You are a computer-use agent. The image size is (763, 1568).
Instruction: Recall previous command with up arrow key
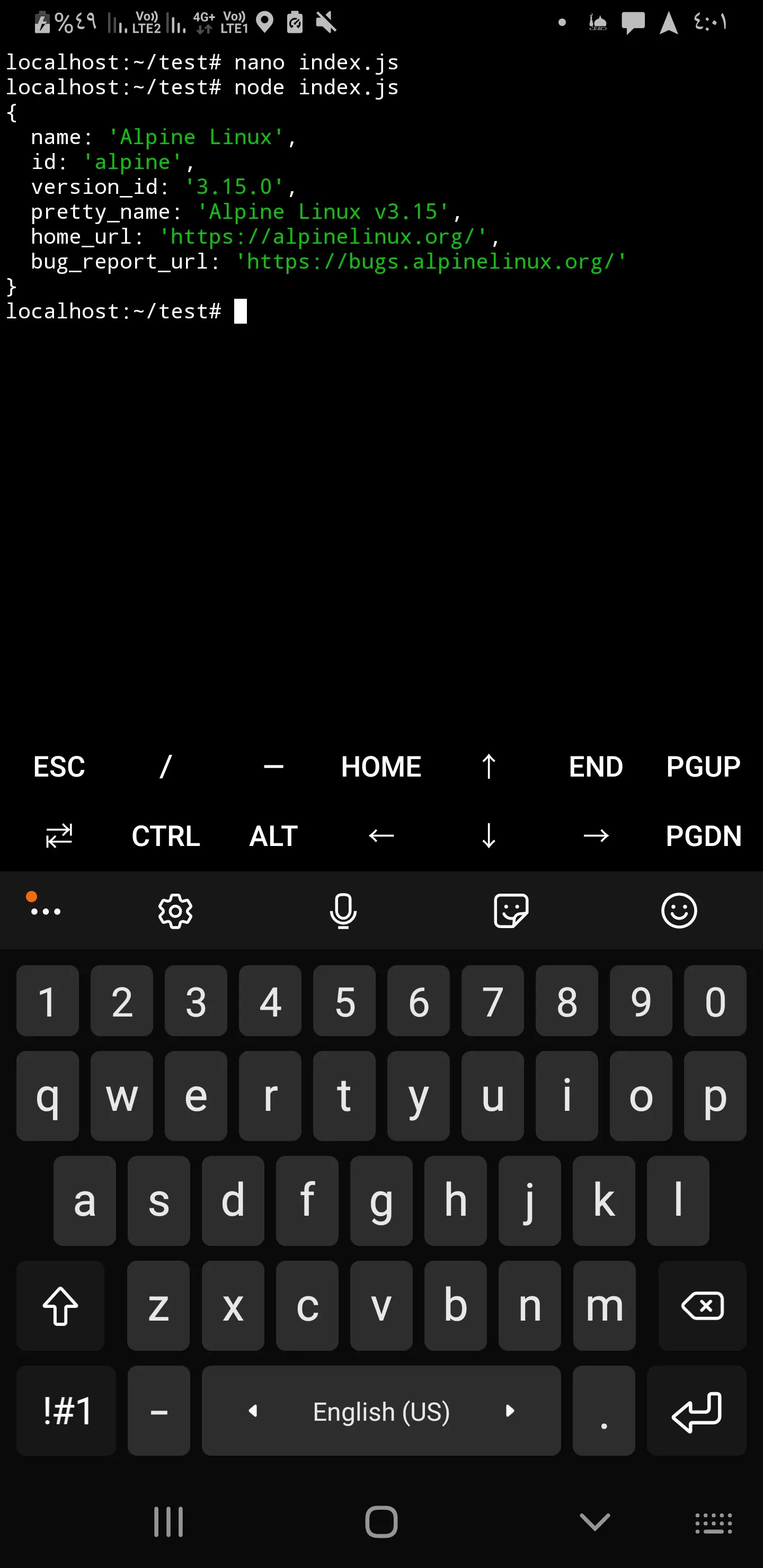[489, 767]
